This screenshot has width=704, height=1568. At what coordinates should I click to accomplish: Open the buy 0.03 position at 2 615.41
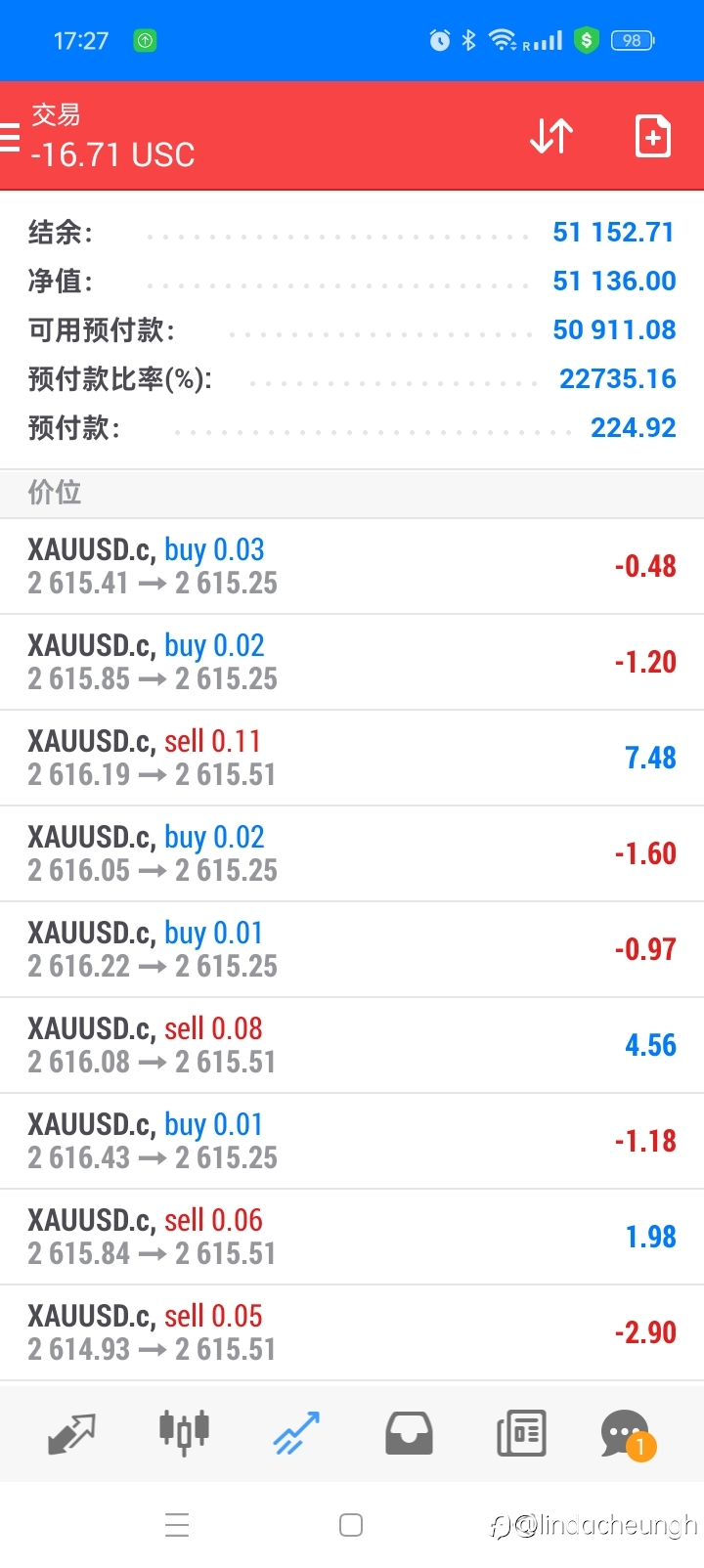(352, 566)
